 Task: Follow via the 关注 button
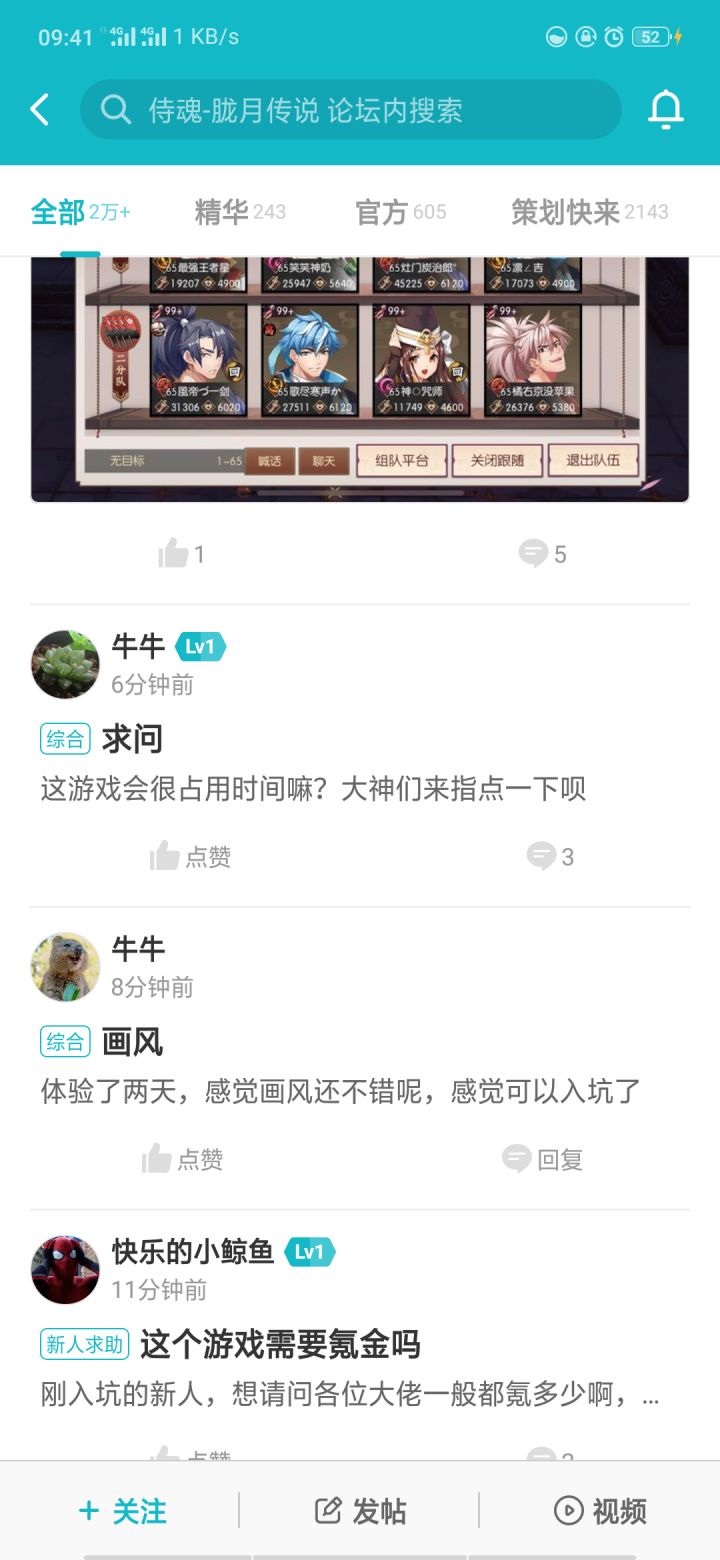123,1512
